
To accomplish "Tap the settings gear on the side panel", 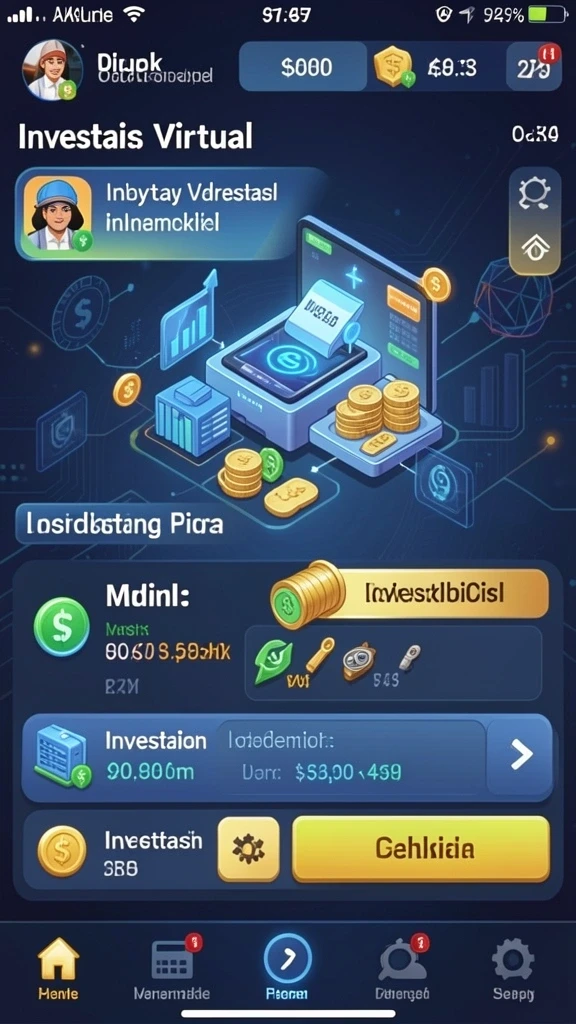I will click(534, 195).
